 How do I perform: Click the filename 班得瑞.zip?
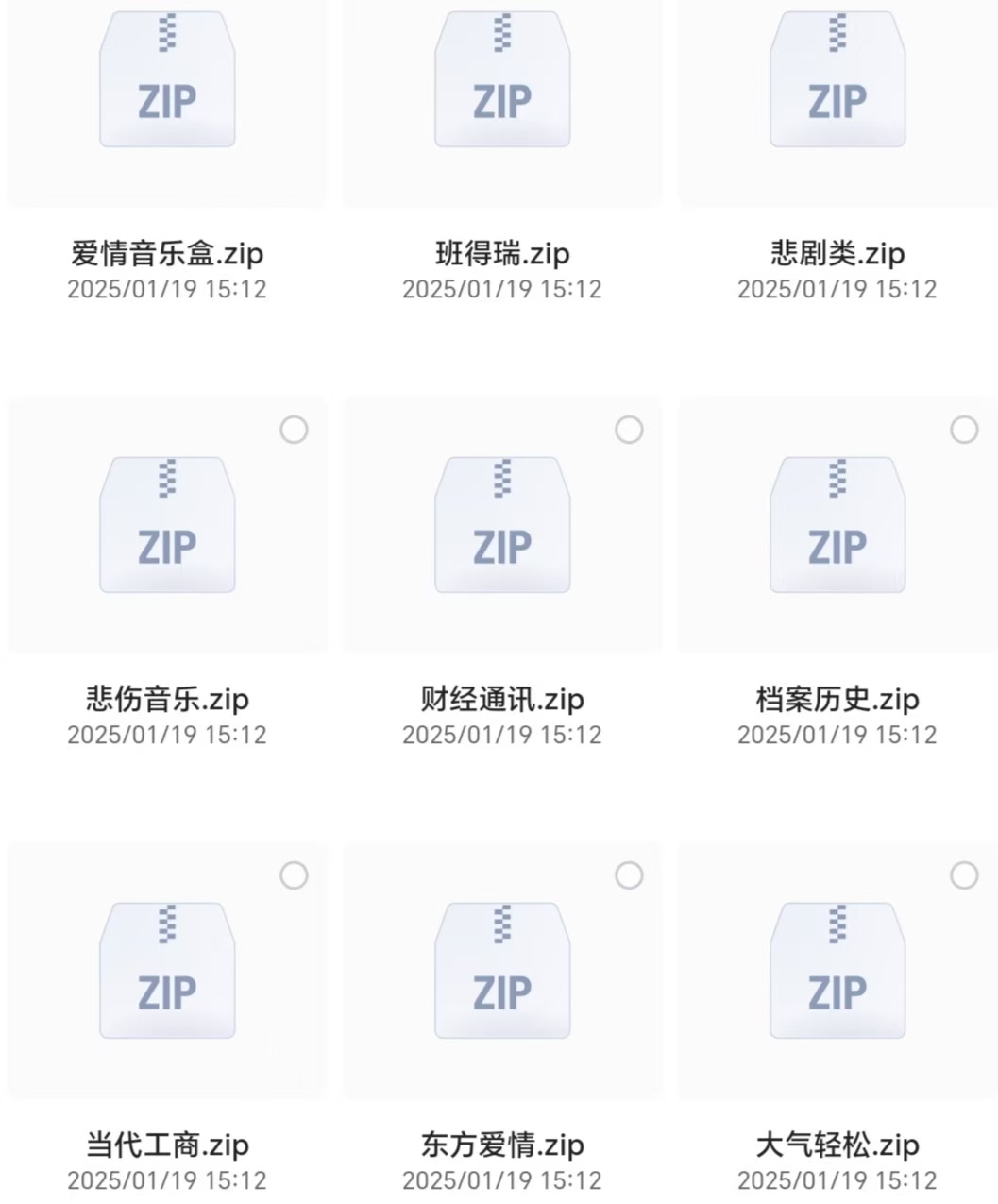502,253
